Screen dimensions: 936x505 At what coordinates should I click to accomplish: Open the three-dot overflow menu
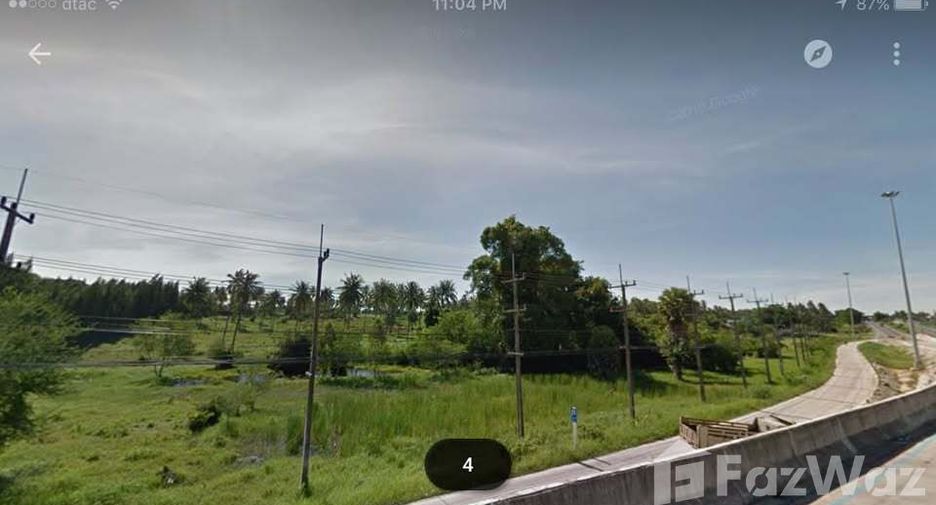[897, 54]
